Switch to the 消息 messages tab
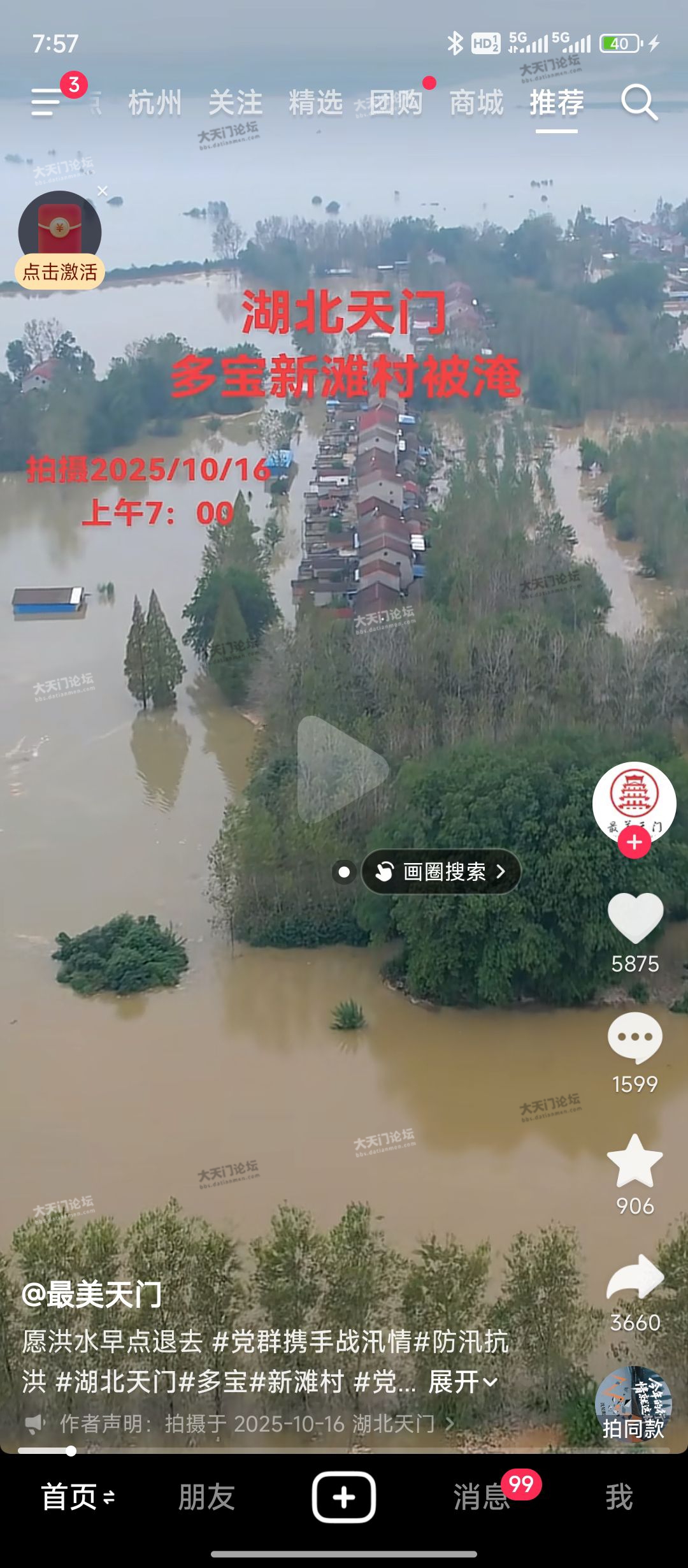The height and width of the screenshot is (1568, 688). pos(482,1497)
